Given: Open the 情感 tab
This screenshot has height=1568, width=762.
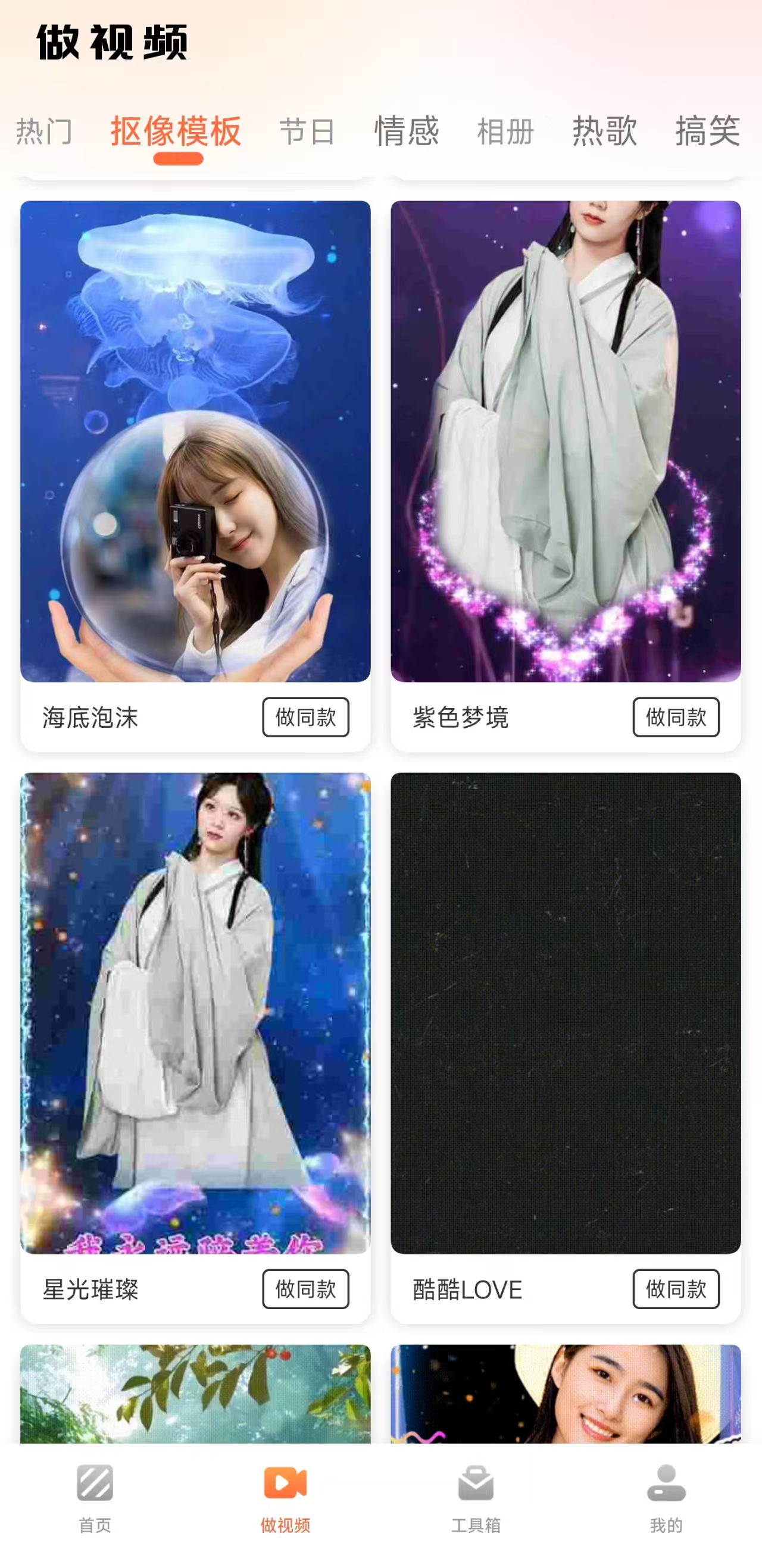Looking at the screenshot, I should tap(406, 132).
